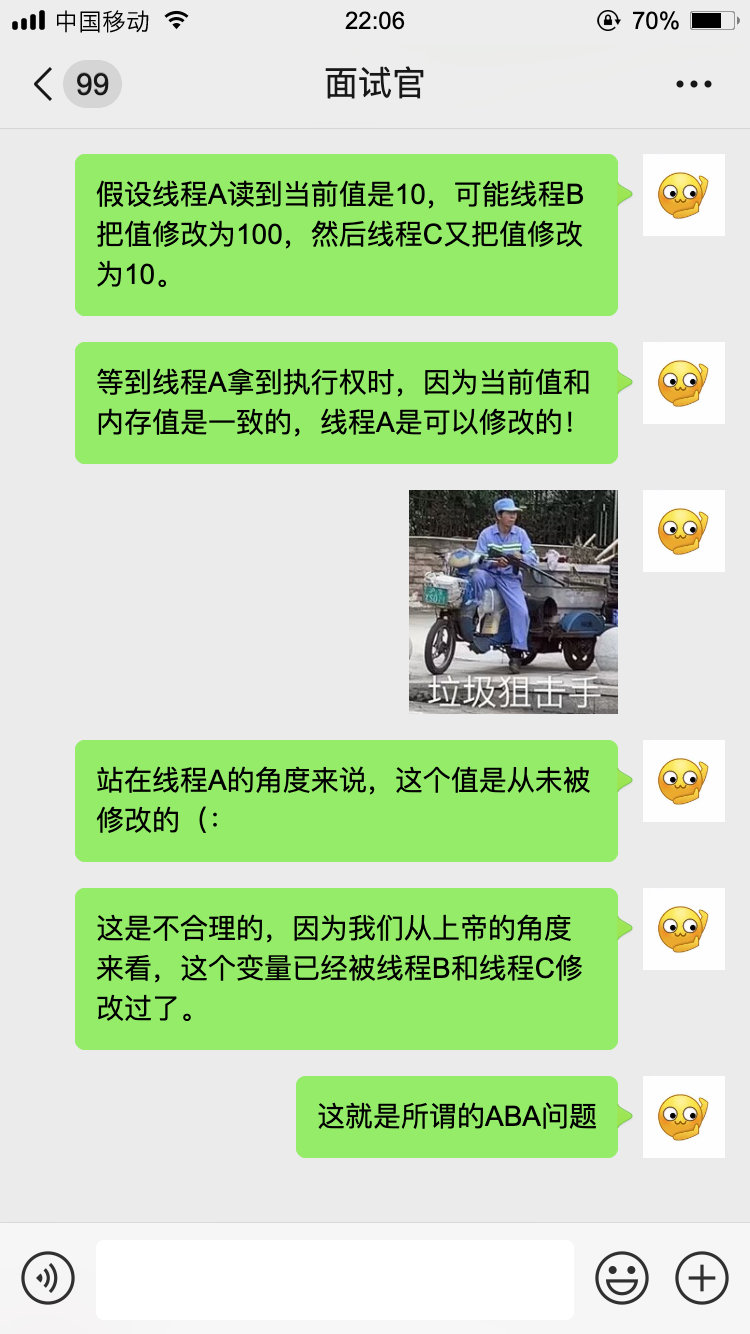Tap the avatar beside the ABA问题 message
This screenshot has width=750, height=1334.
683,1116
